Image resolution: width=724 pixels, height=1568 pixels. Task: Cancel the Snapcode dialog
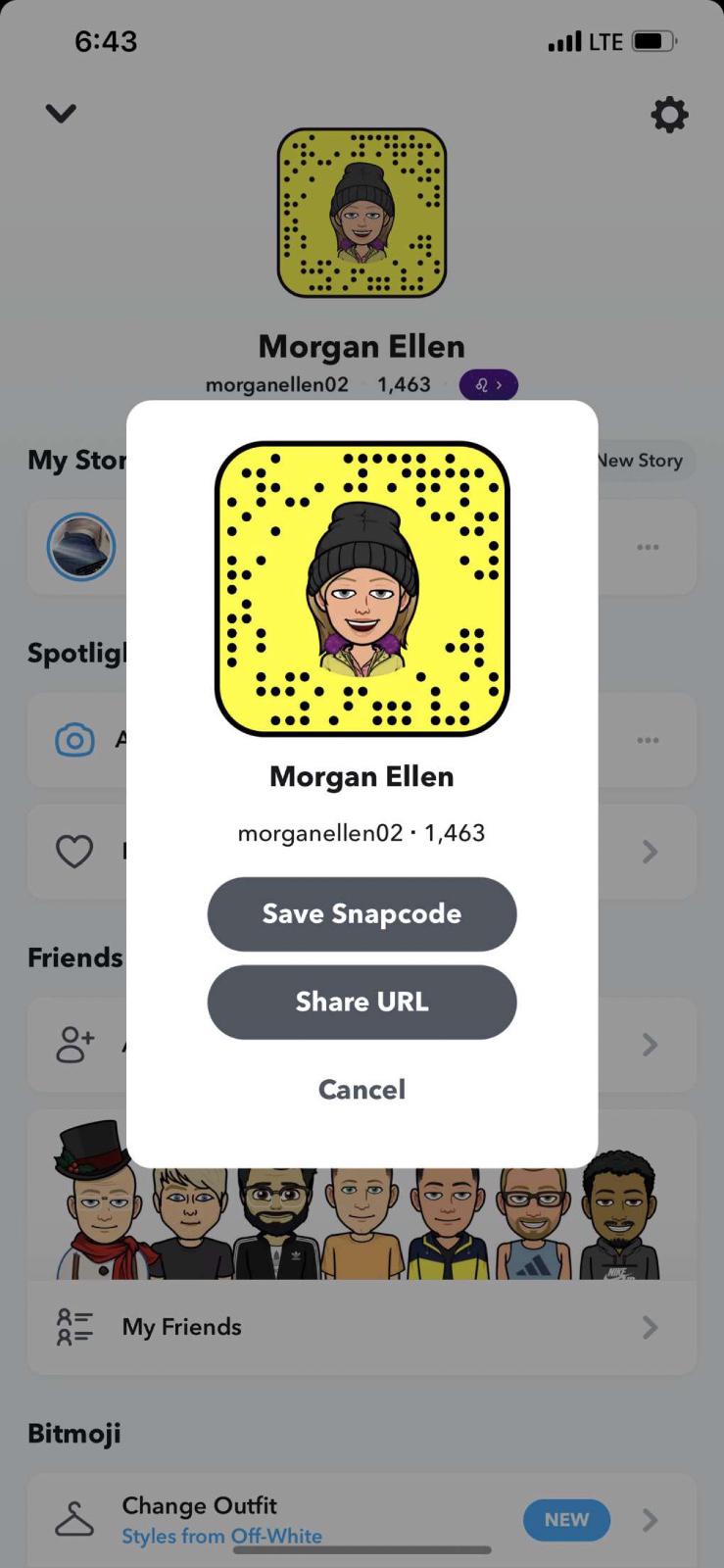[362, 1089]
